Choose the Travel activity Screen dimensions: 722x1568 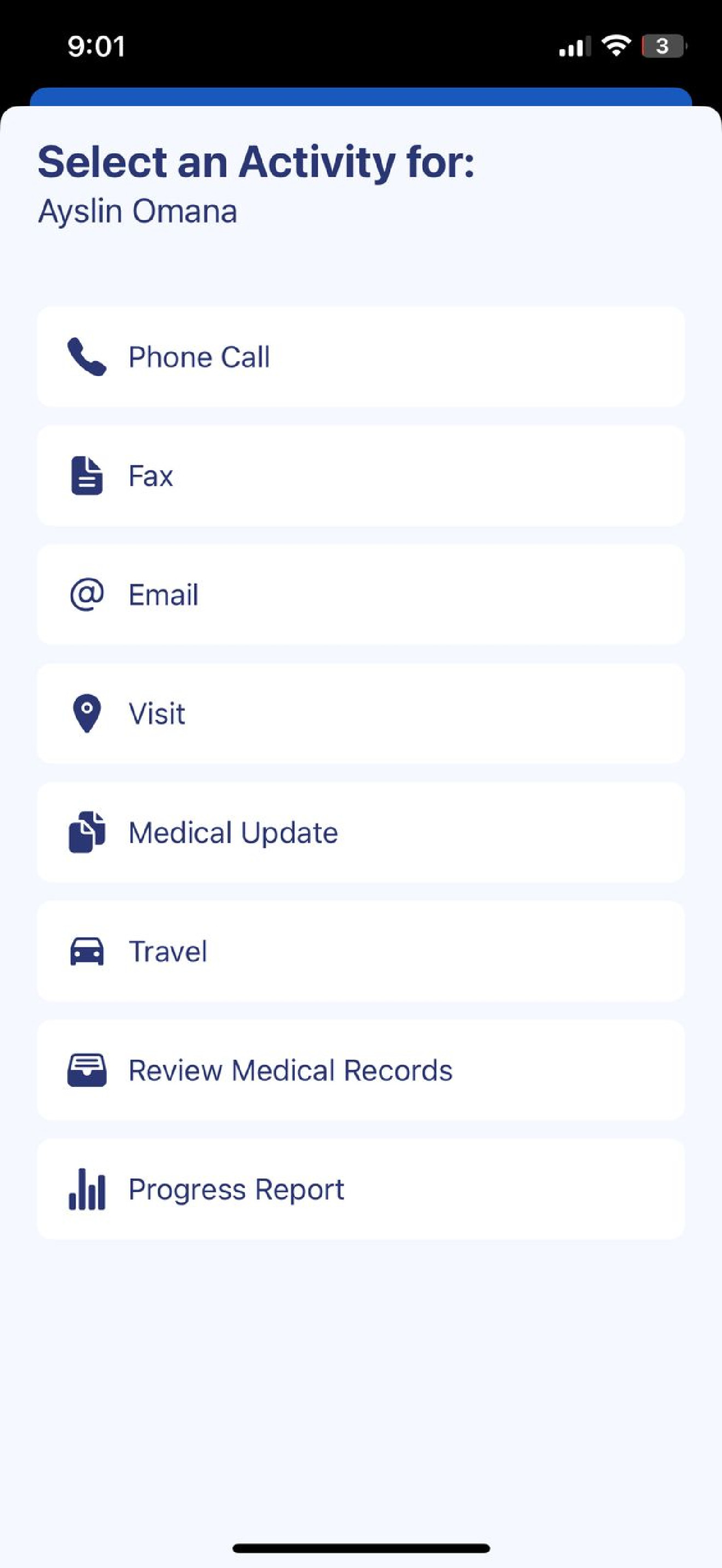(x=360, y=951)
